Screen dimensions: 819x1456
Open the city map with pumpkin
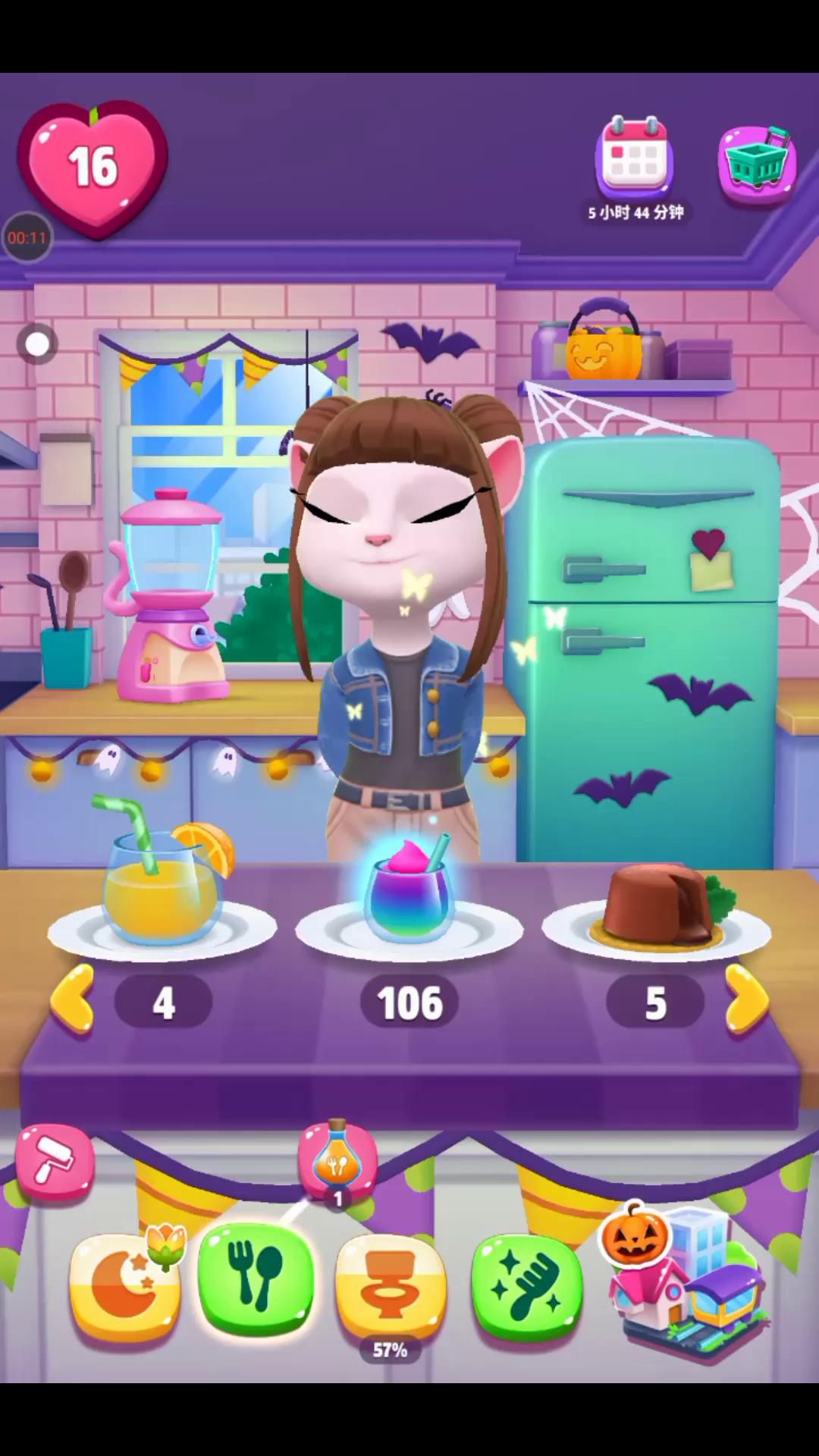682,1282
